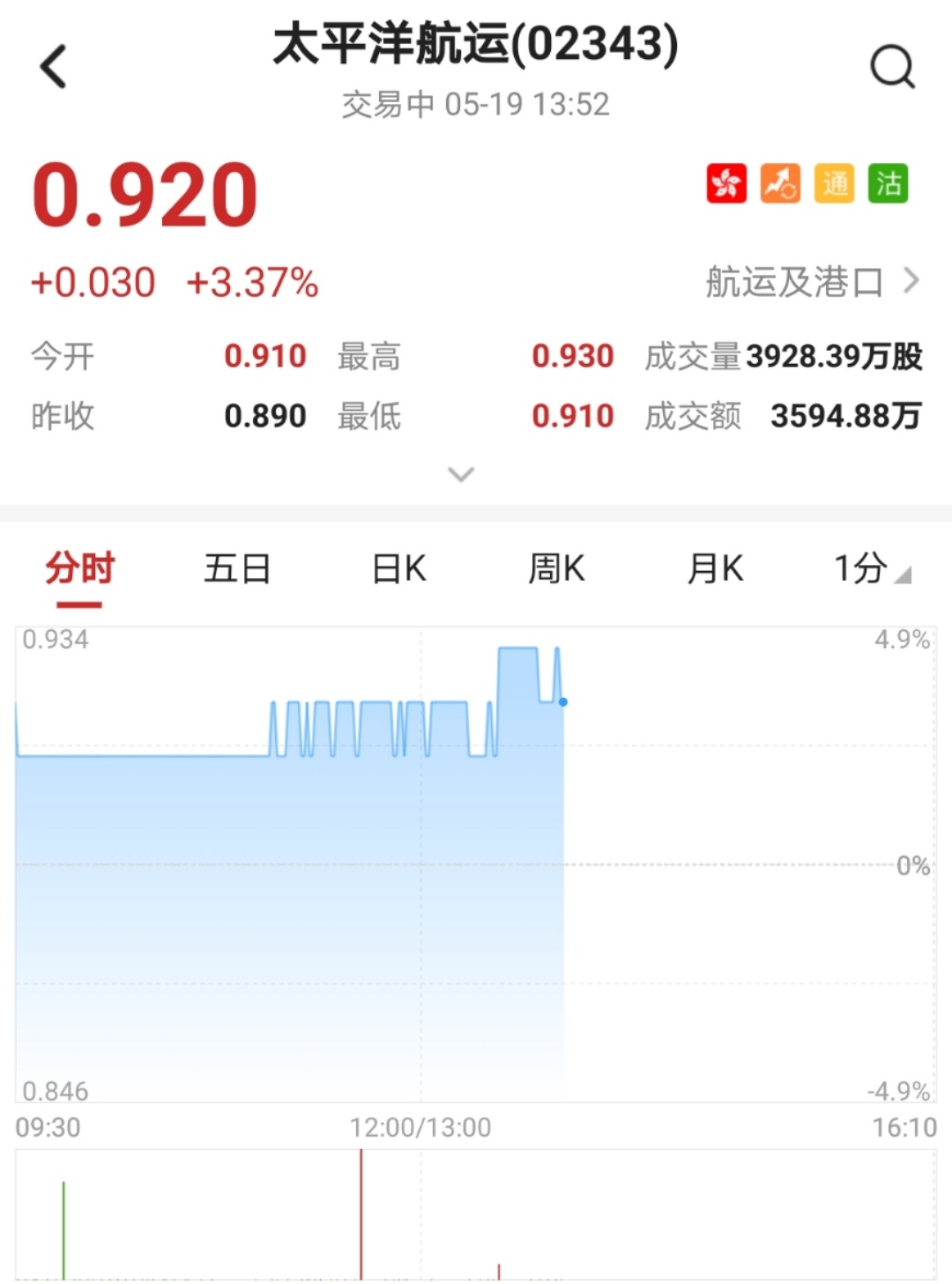Viewport: 952px width, 1284px height.
Task: Open the 航运及港口 sector link
Action: (x=811, y=282)
